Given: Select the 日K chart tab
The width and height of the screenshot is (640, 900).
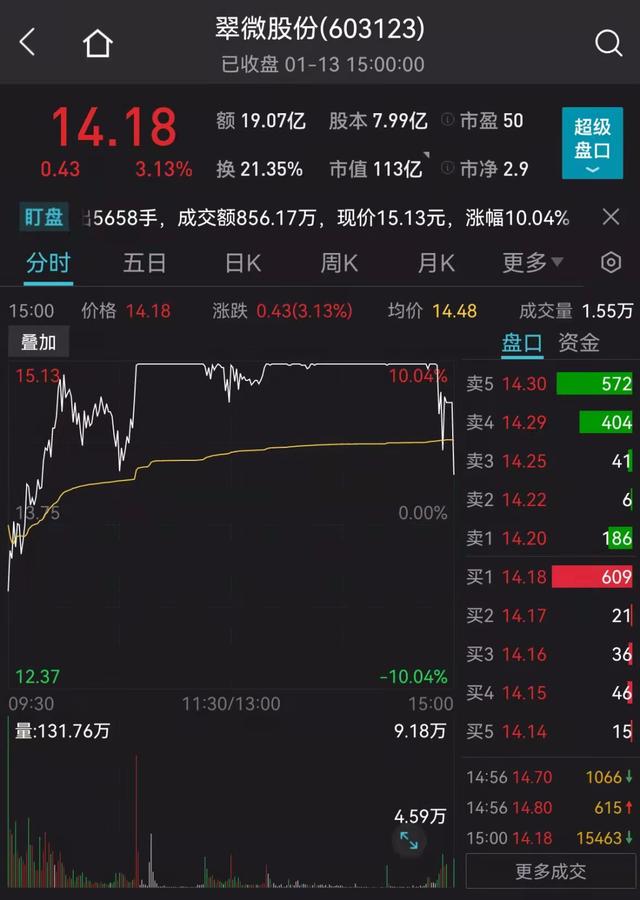Looking at the screenshot, I should pyautogui.click(x=242, y=263).
